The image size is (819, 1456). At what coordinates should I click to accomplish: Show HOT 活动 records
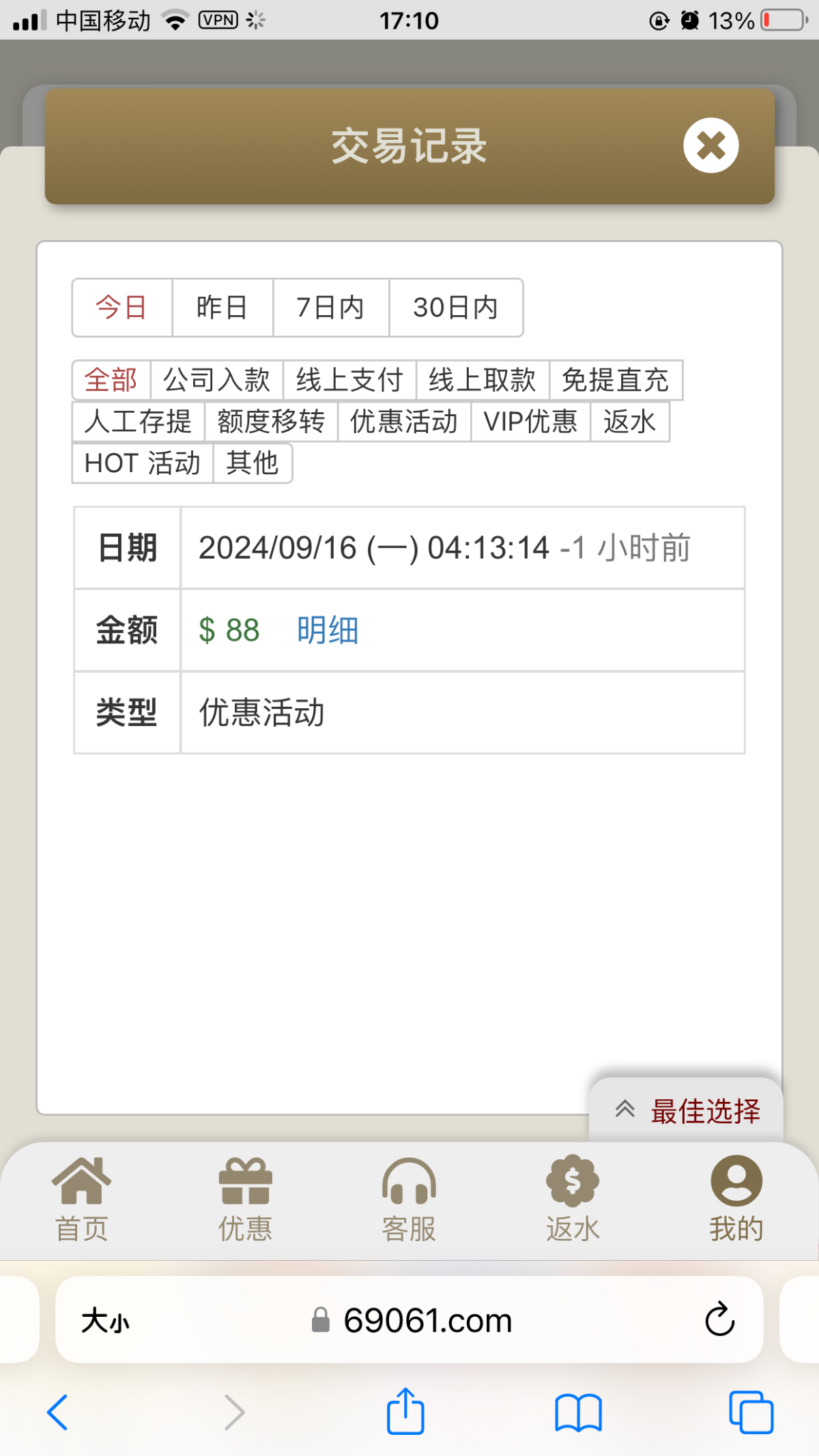pos(143,463)
